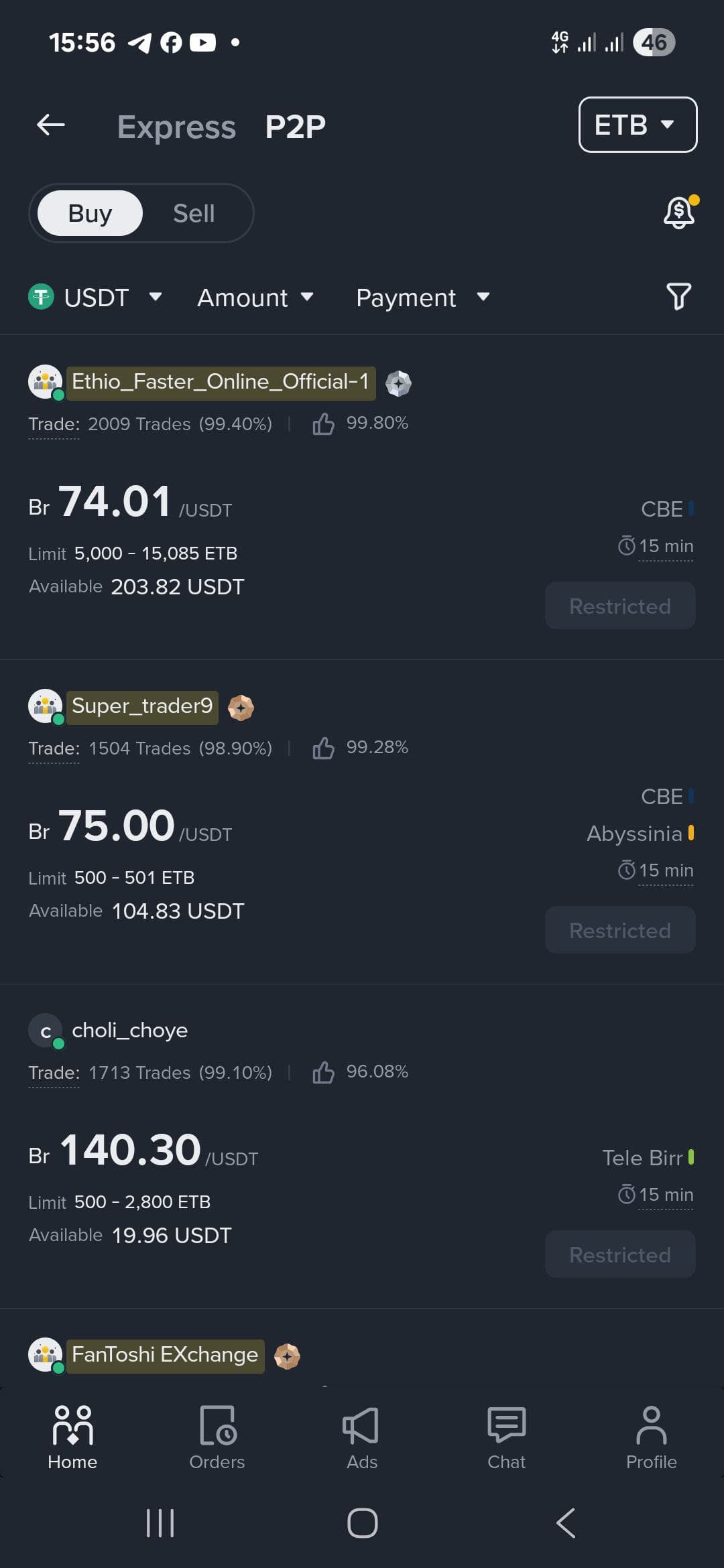Open the Payment method dropdown

pos(423,297)
